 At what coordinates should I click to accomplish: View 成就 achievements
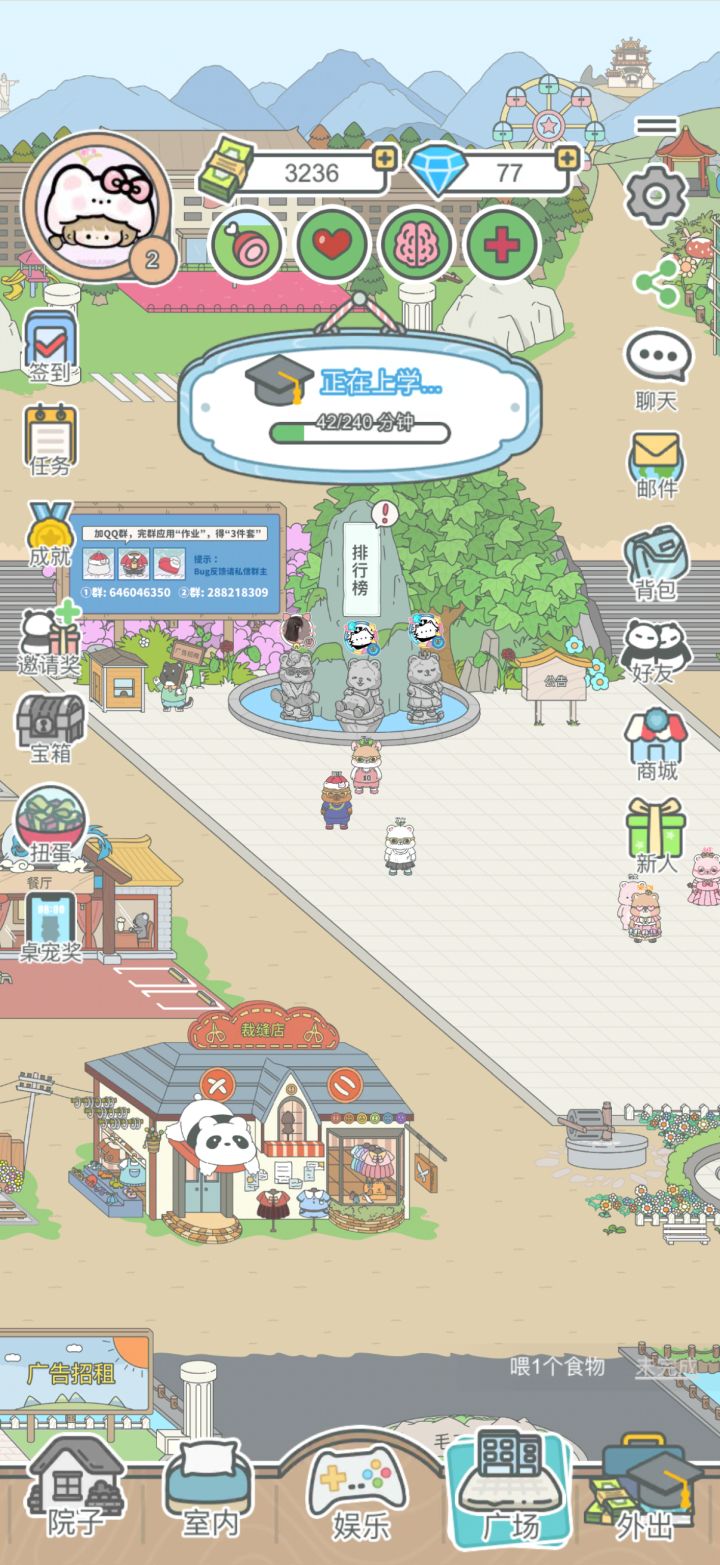click(50, 535)
